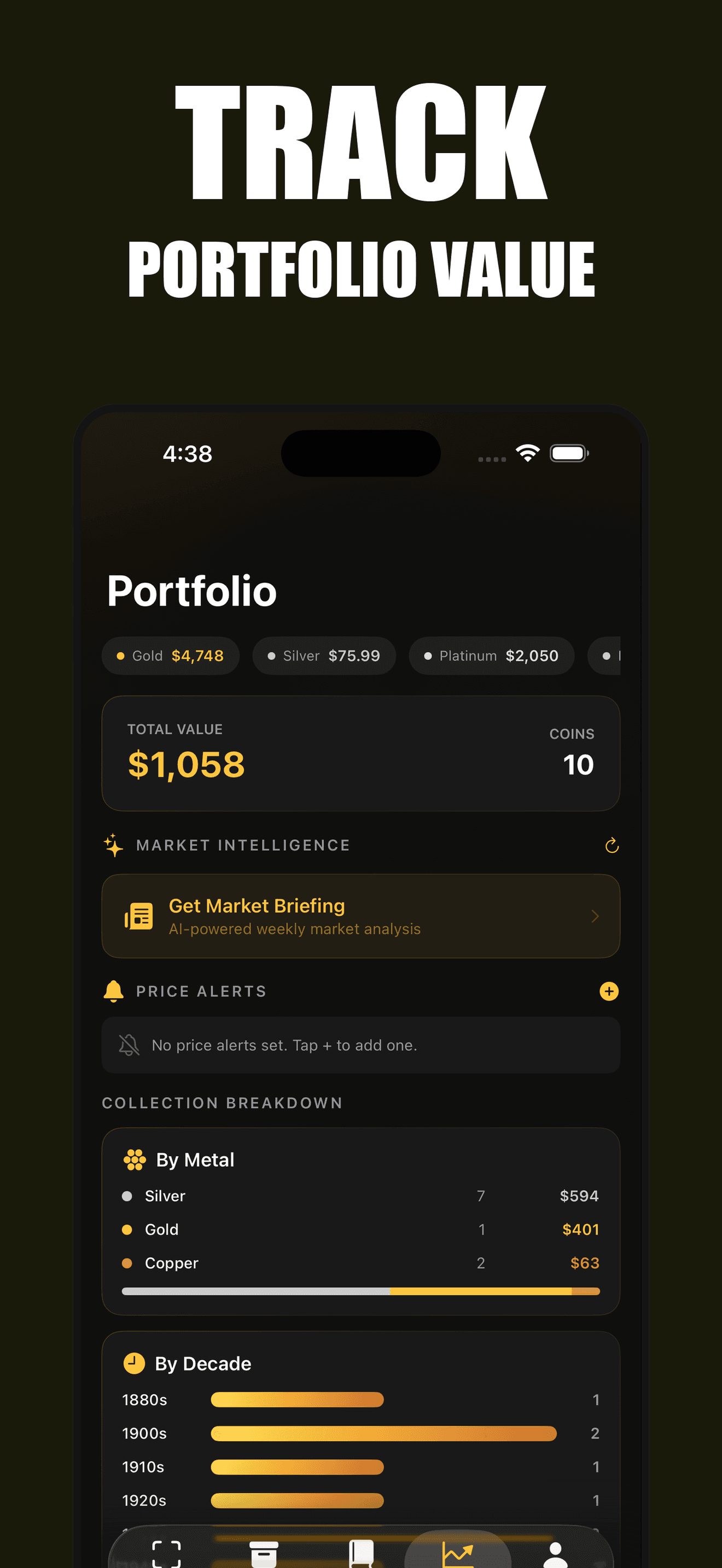The width and height of the screenshot is (722, 1568).
Task: Tap the muted bell in the no alerts row
Action: coord(129,1045)
